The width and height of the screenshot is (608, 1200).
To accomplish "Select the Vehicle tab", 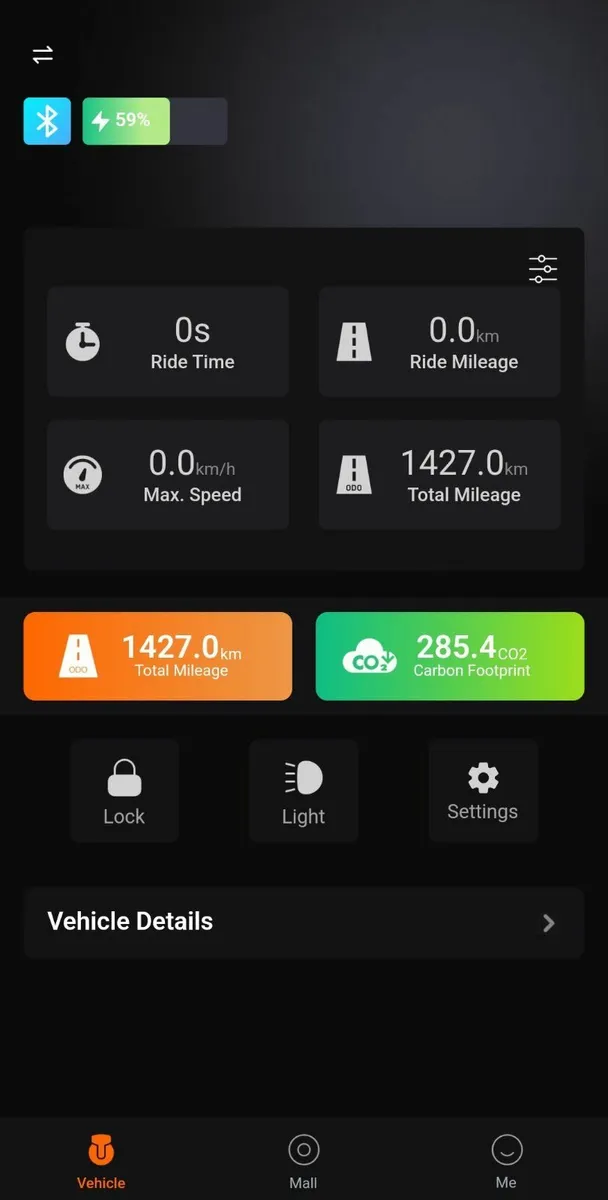I will tap(101, 1161).
